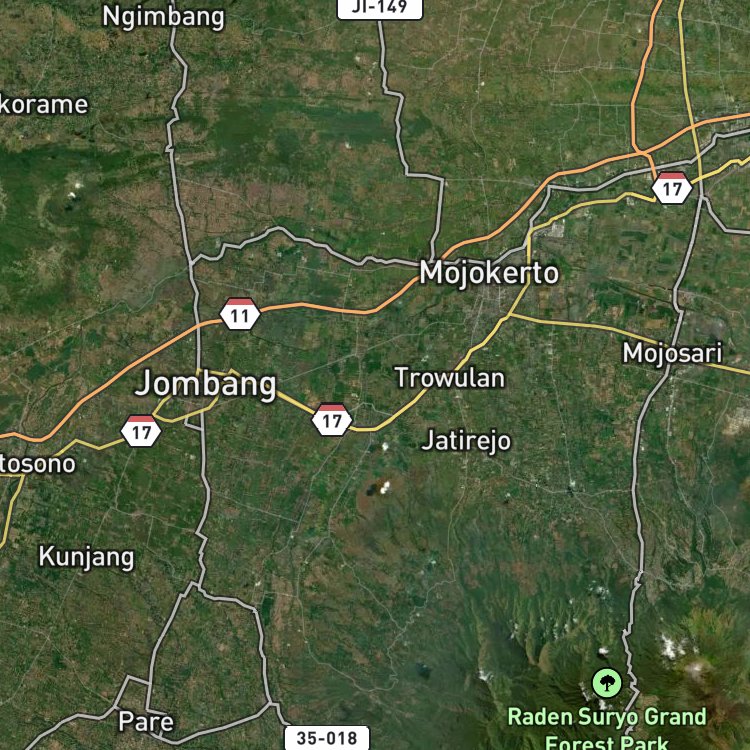Viewport: 750px width, 750px height.
Task: Select the Jombang city label
Action: 206,384
